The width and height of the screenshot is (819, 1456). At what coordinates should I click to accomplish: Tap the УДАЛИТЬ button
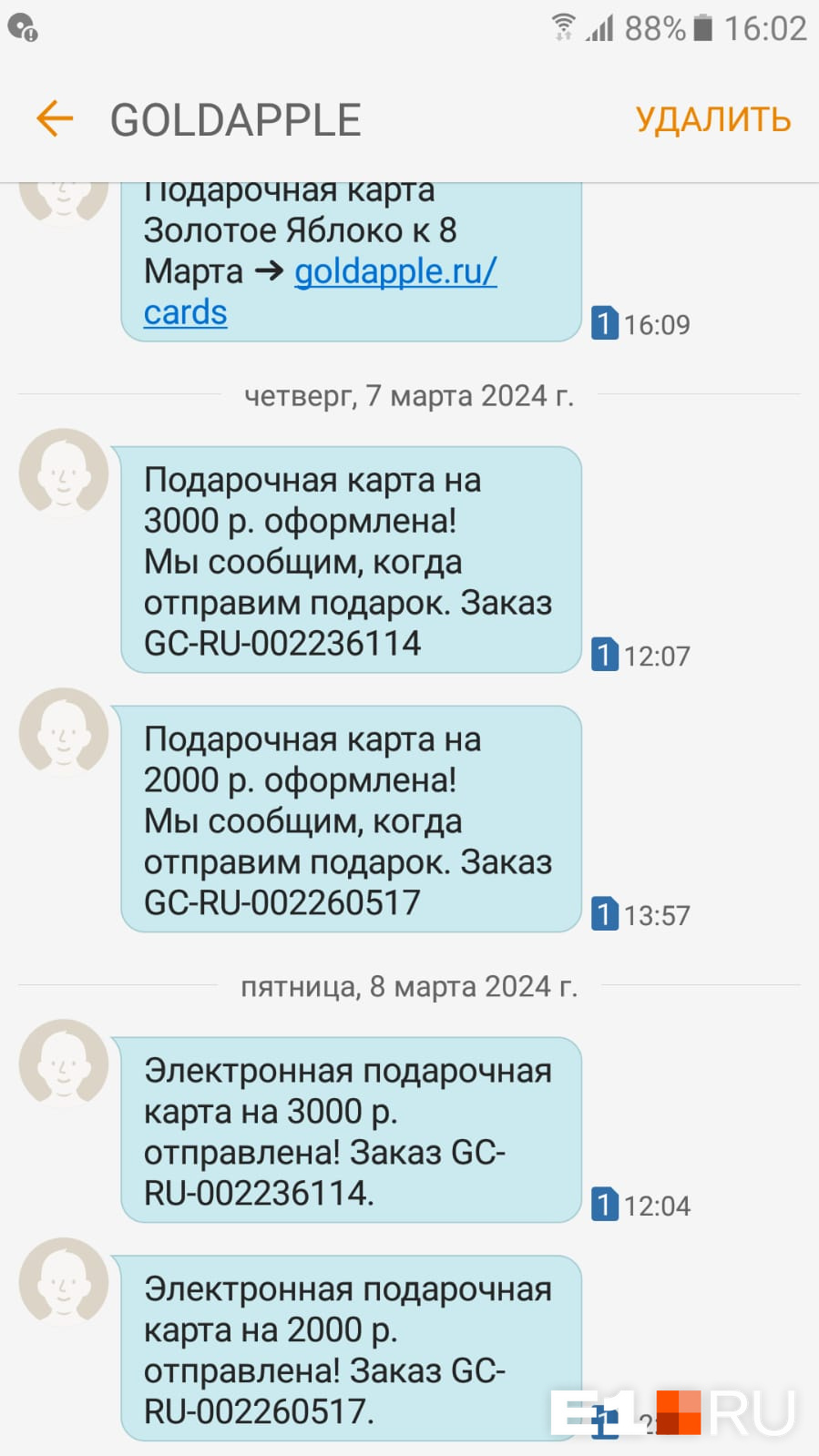point(712,120)
